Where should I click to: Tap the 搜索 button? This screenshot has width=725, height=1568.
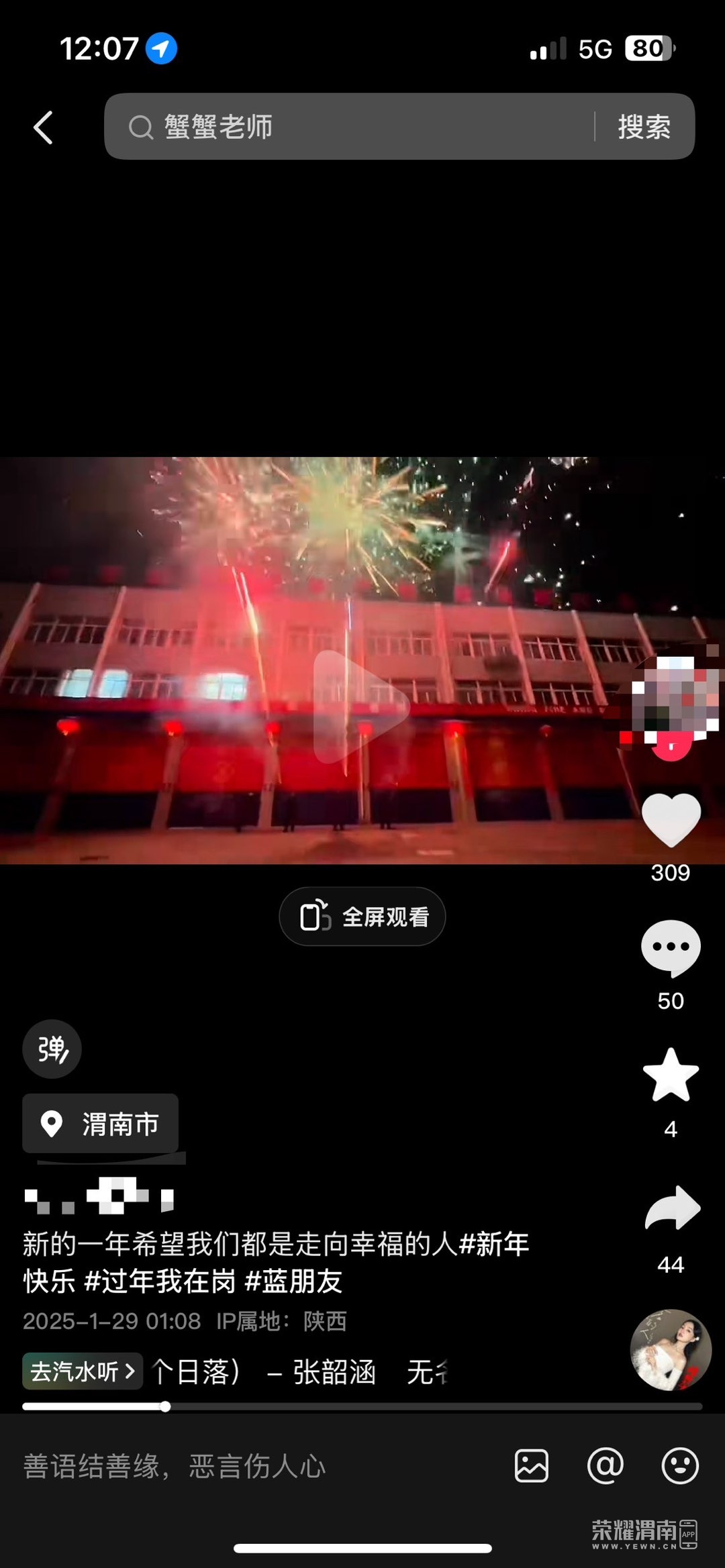point(644,127)
